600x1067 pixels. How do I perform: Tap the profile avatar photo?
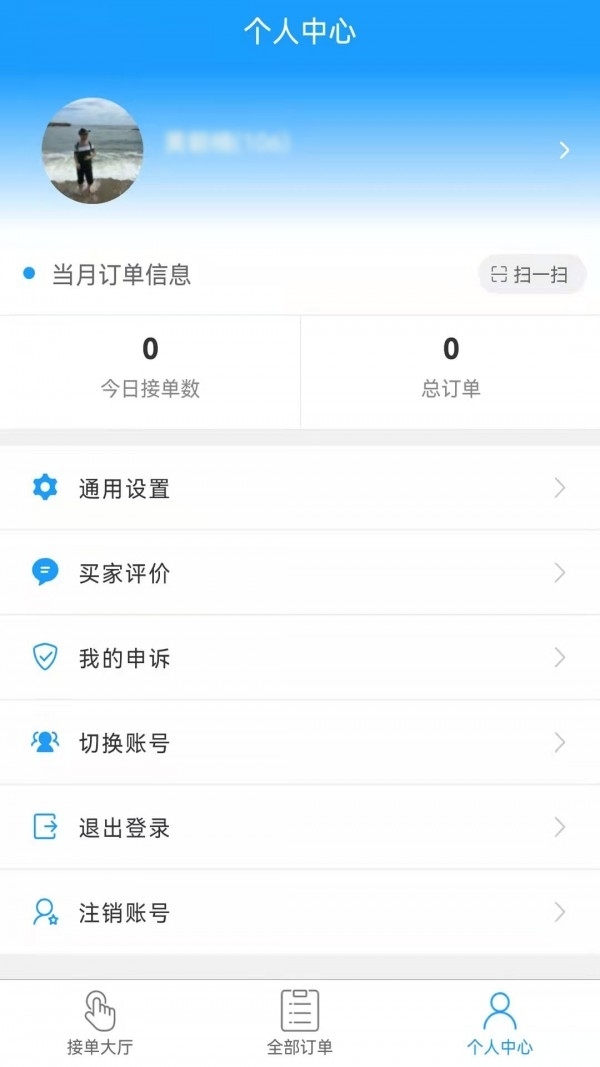click(x=92, y=151)
